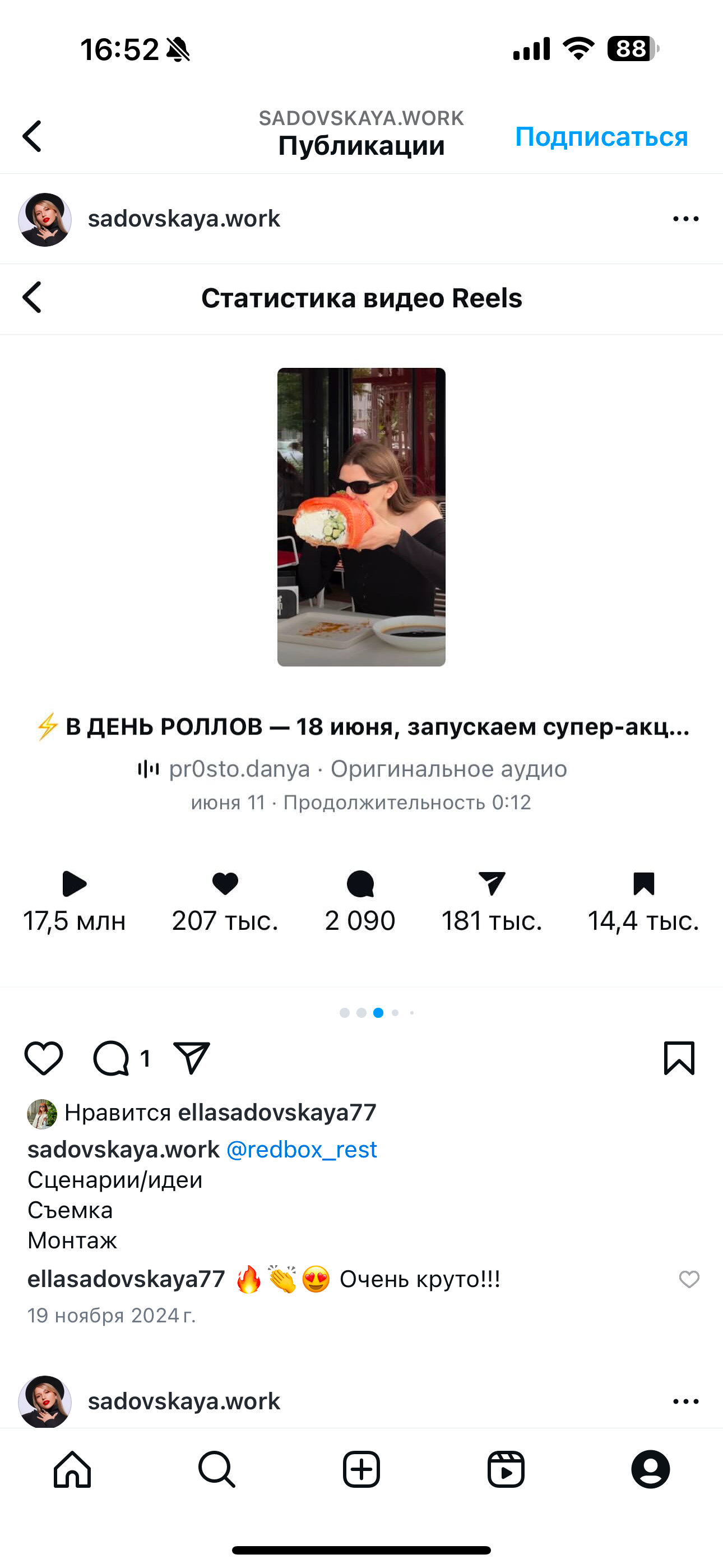This screenshot has width=723, height=1568.
Task: Open ellasadovskaya77 from the likes line
Action: pyautogui.click(x=277, y=1113)
